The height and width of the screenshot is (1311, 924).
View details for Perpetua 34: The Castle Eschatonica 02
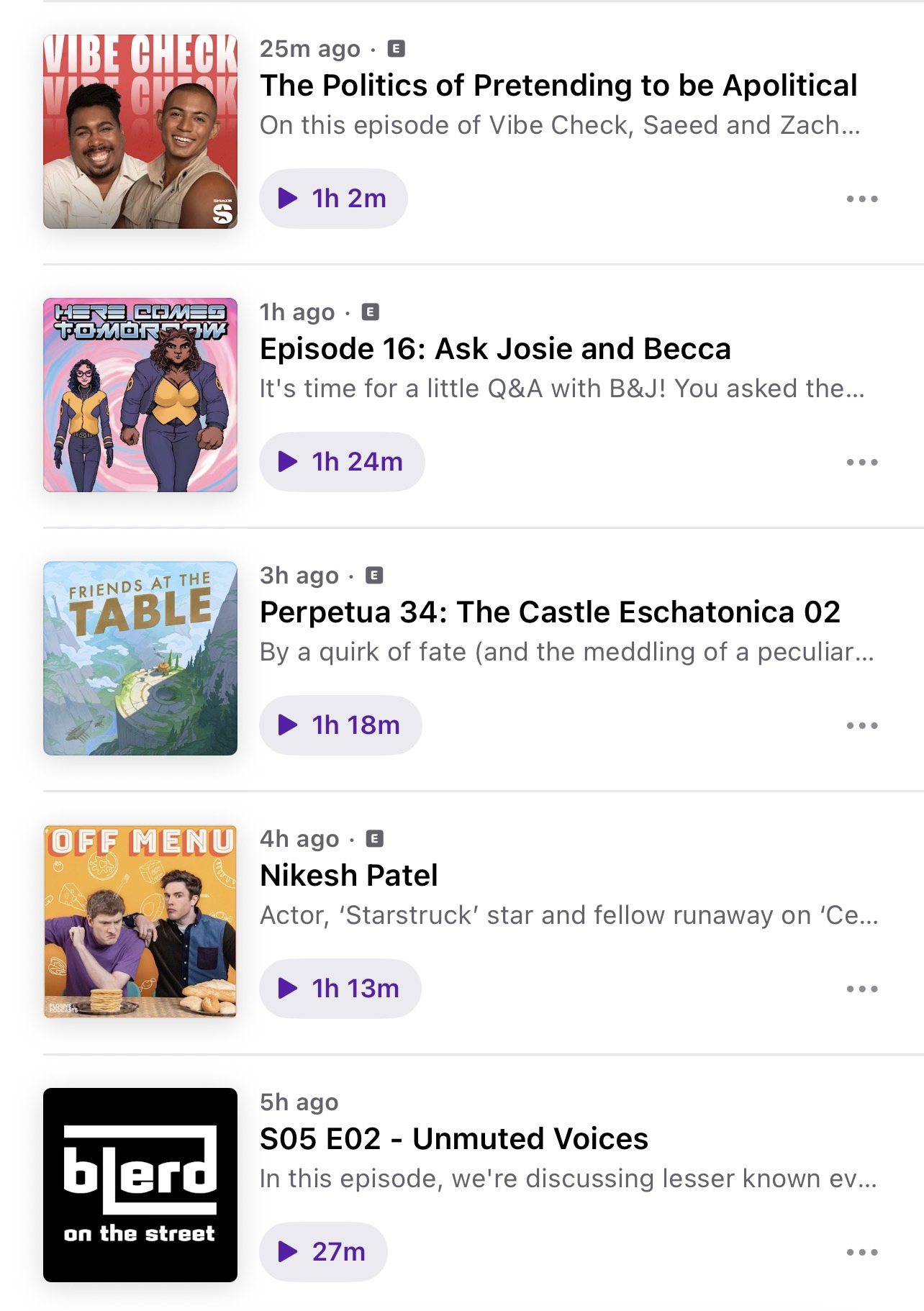(x=550, y=612)
